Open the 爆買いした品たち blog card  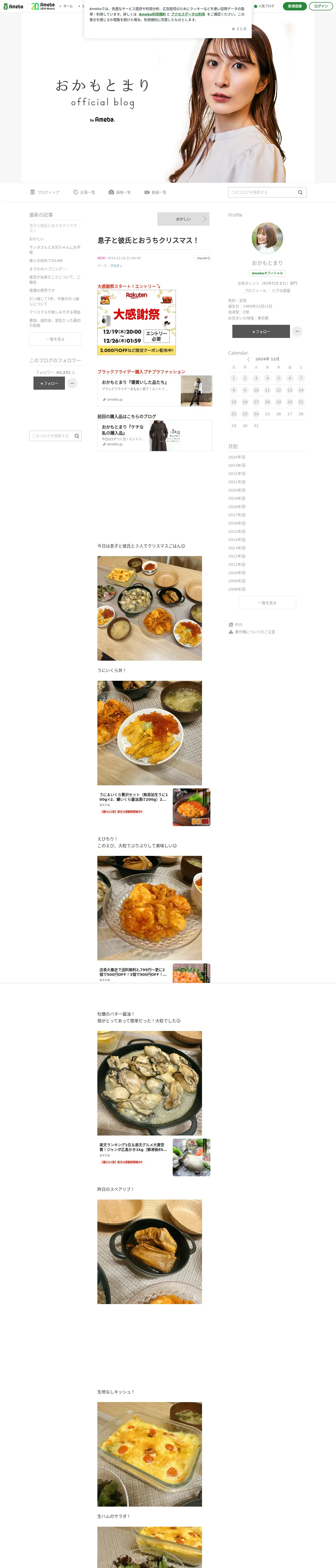point(154,391)
